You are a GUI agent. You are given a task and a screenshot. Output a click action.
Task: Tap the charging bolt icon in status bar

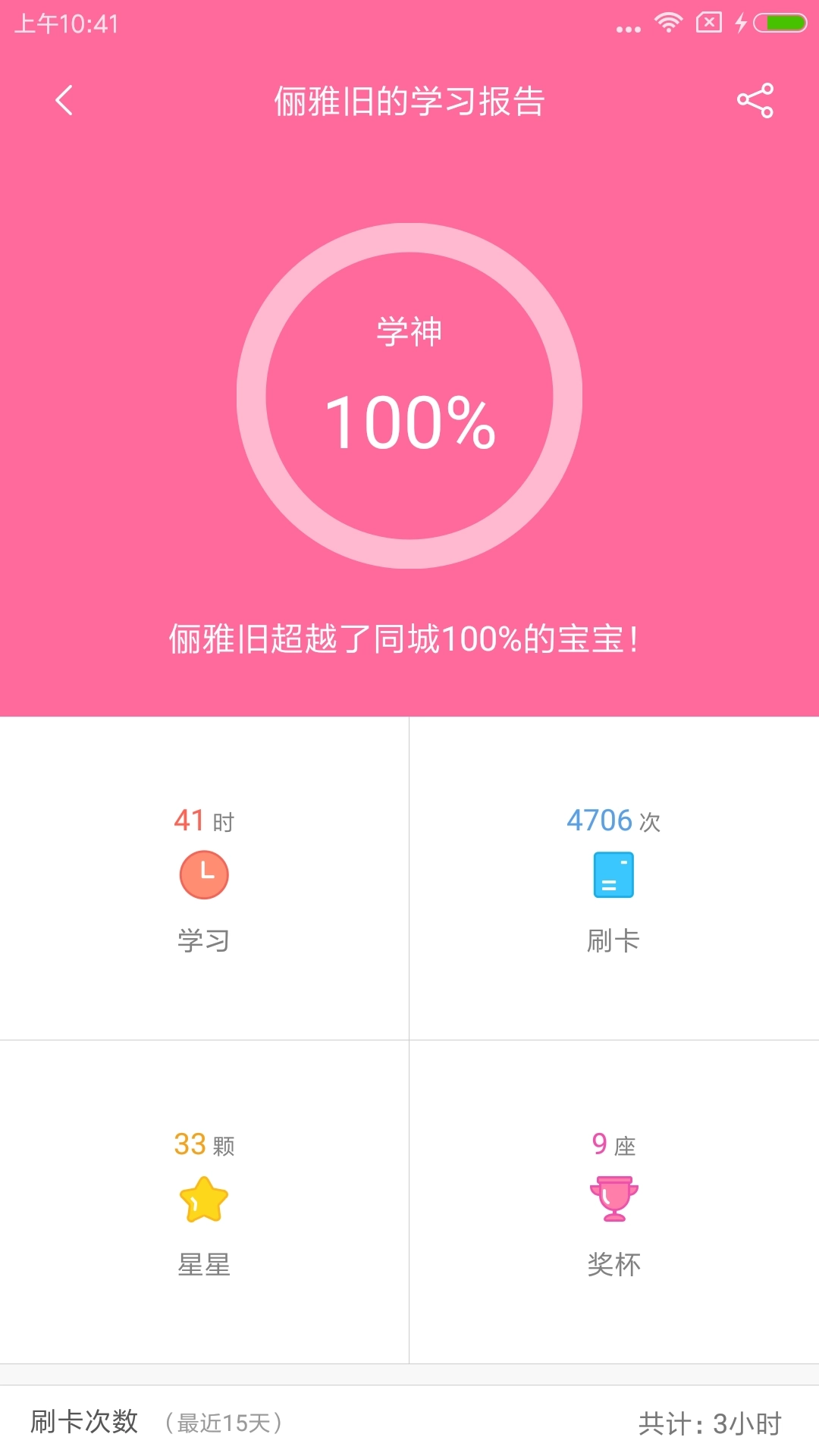tap(740, 23)
